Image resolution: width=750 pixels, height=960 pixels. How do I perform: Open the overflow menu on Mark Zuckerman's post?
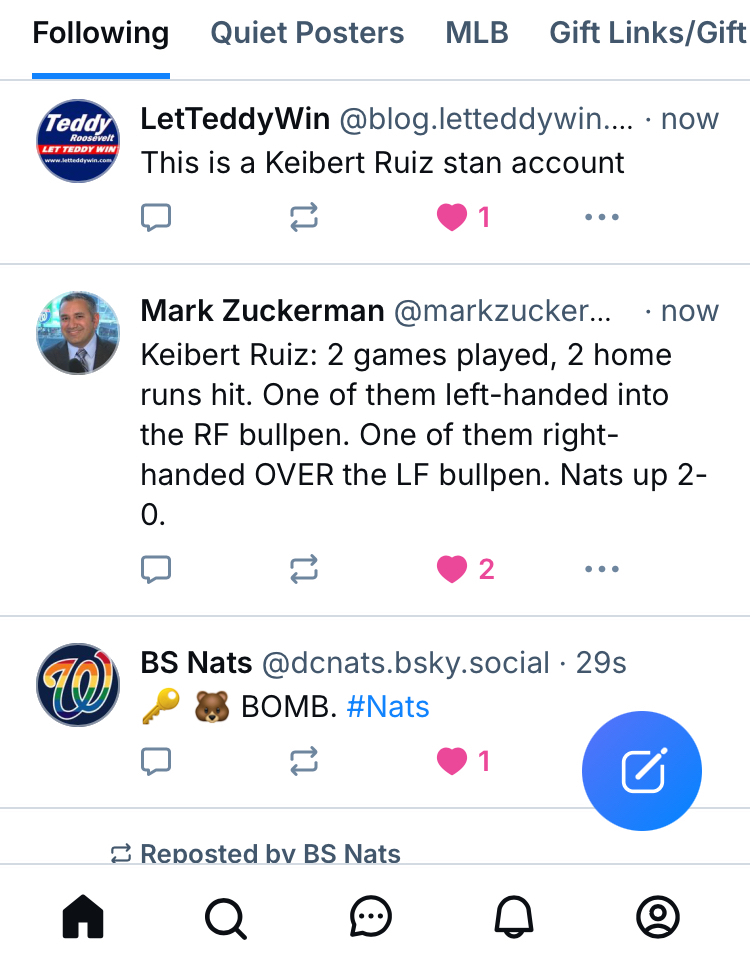click(601, 569)
